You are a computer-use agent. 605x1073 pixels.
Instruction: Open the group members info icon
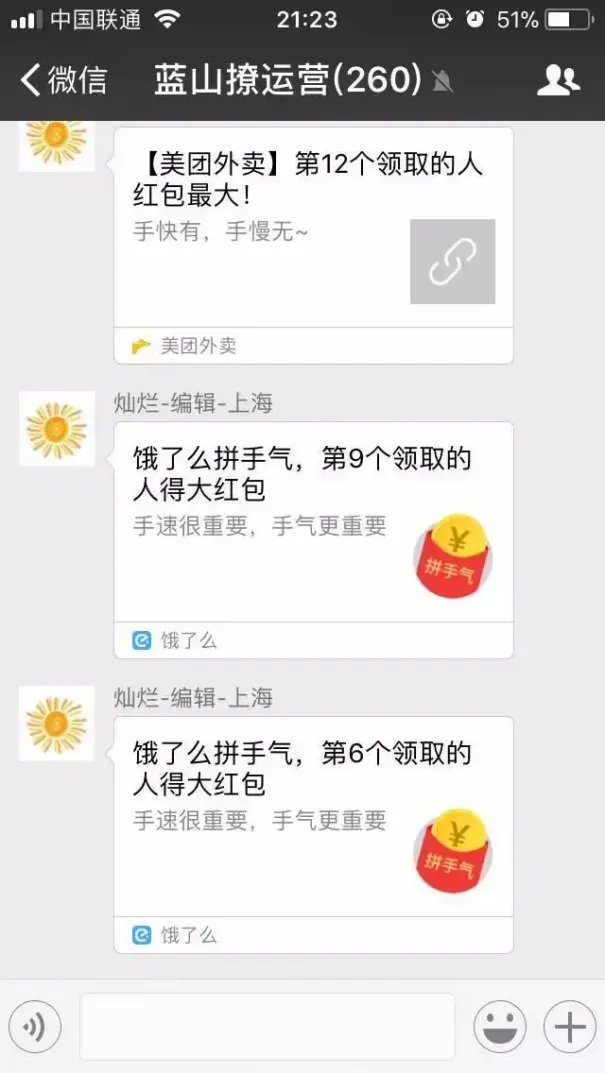(557, 80)
